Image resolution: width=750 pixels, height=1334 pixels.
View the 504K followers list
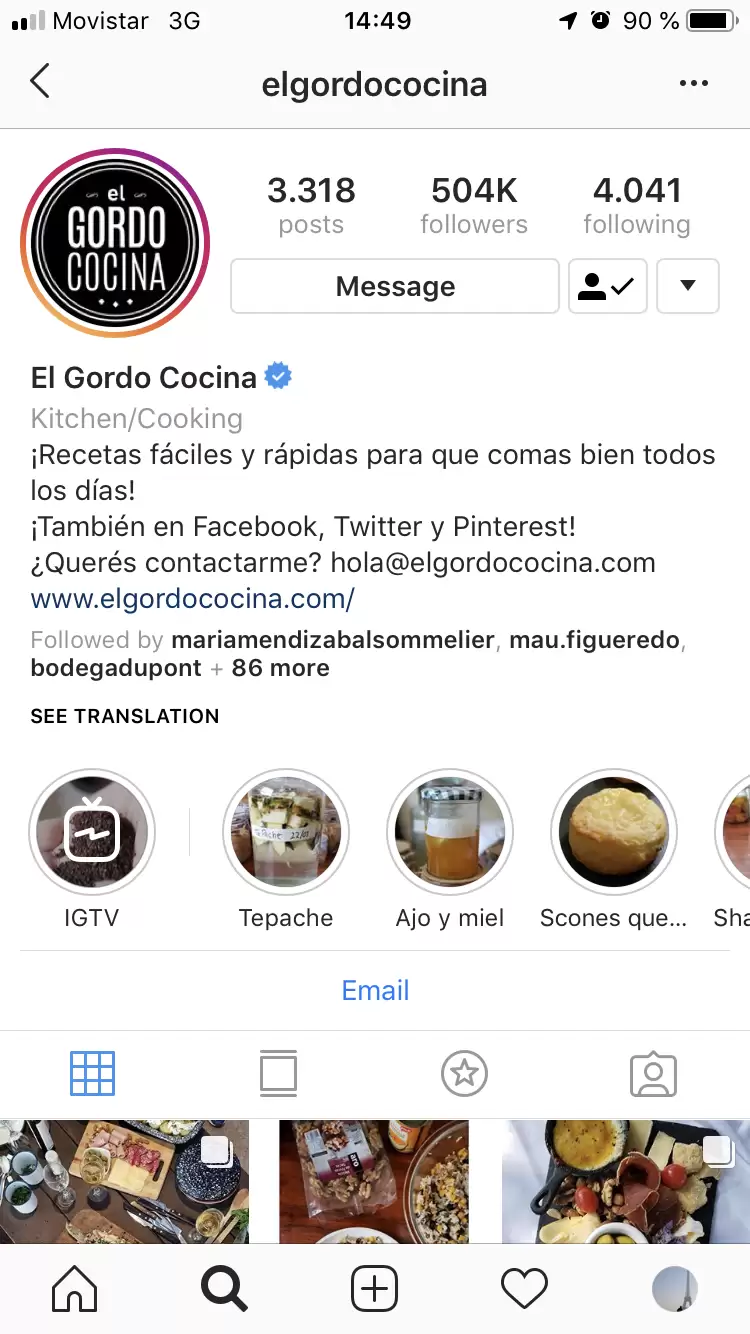pyautogui.click(x=474, y=206)
